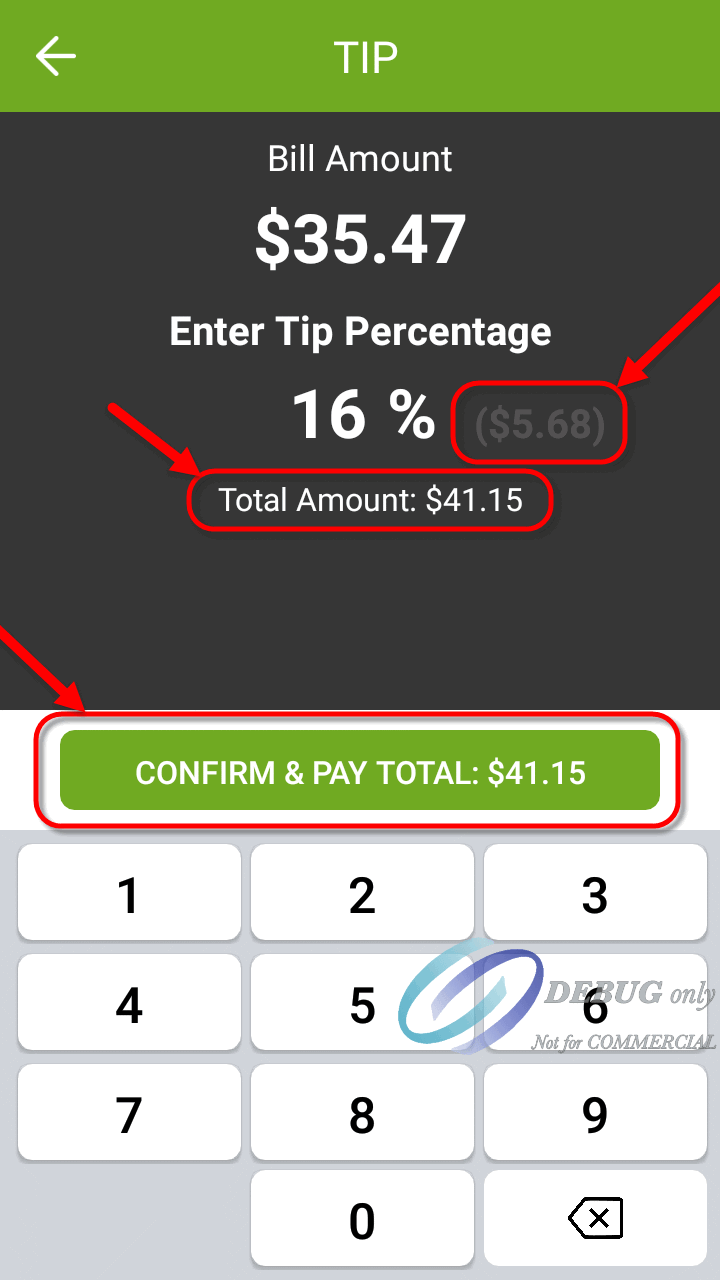Tap the number 7 key
Viewport: 720px width, 1280px height.
(x=128, y=1112)
